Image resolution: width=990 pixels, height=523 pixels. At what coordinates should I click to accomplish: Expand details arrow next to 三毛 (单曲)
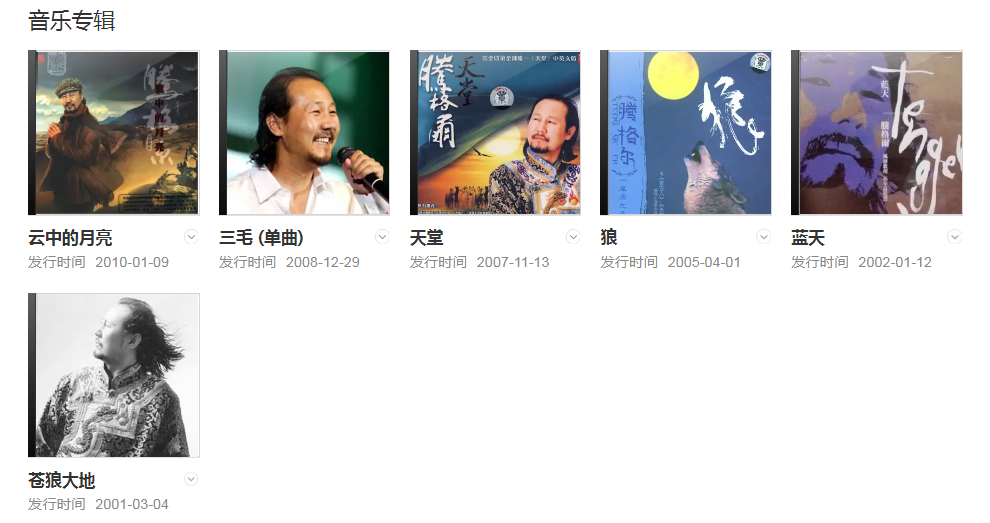[x=382, y=237]
